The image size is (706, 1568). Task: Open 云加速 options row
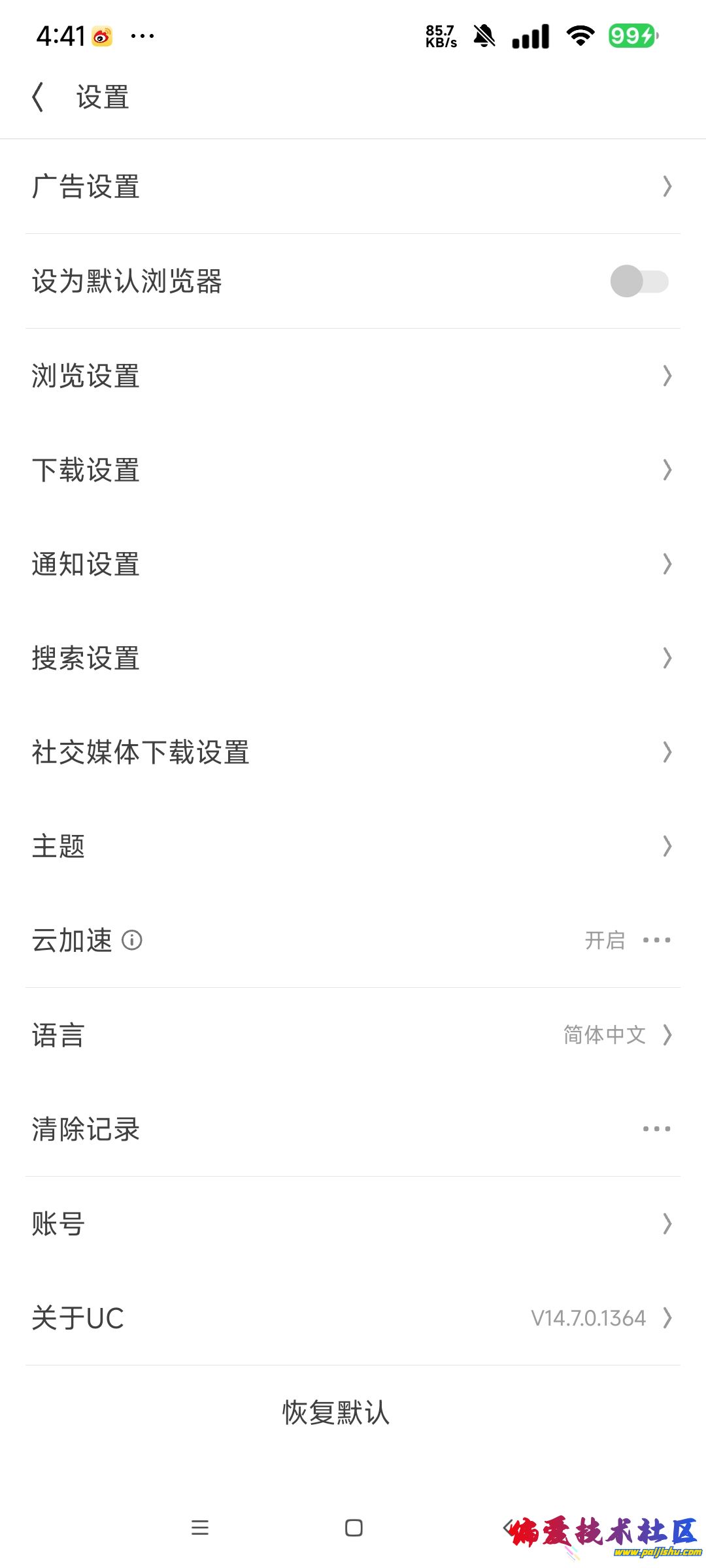[x=656, y=940]
